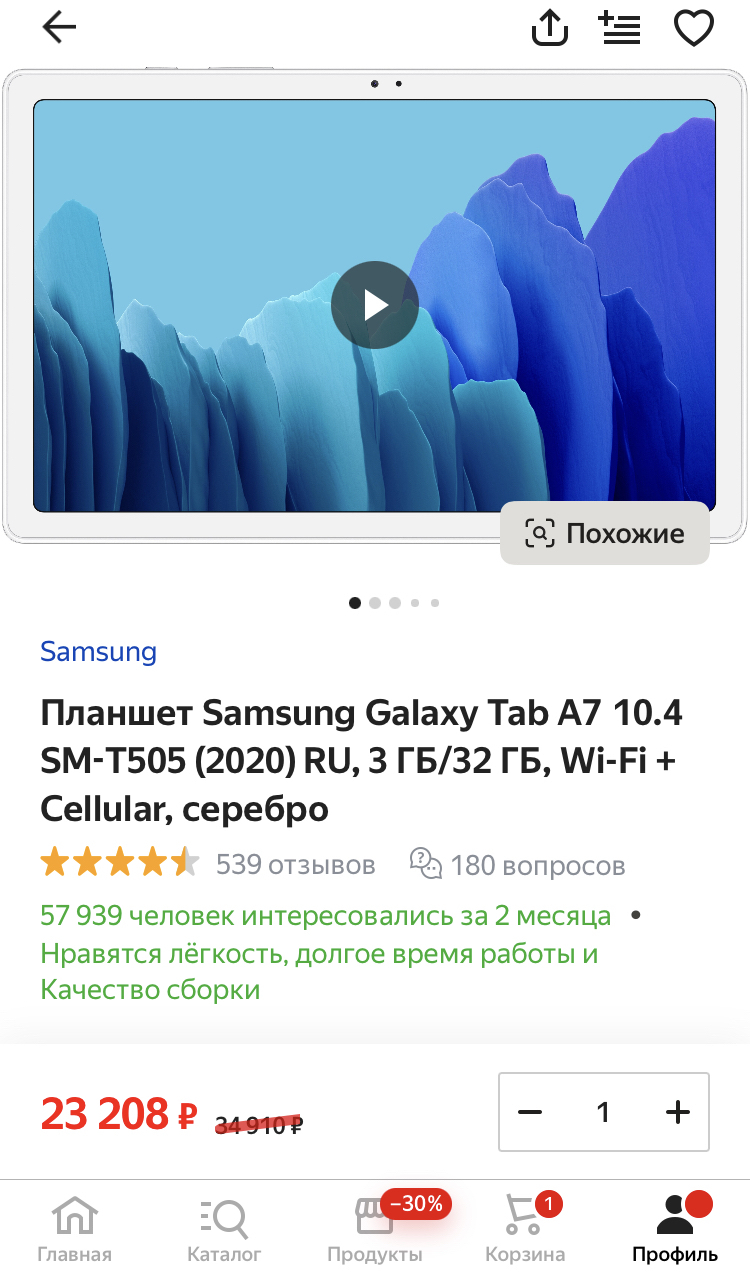Add the tablet to favorites with heart
Image resolution: width=750 pixels, height=1278 pixels.
click(x=693, y=28)
